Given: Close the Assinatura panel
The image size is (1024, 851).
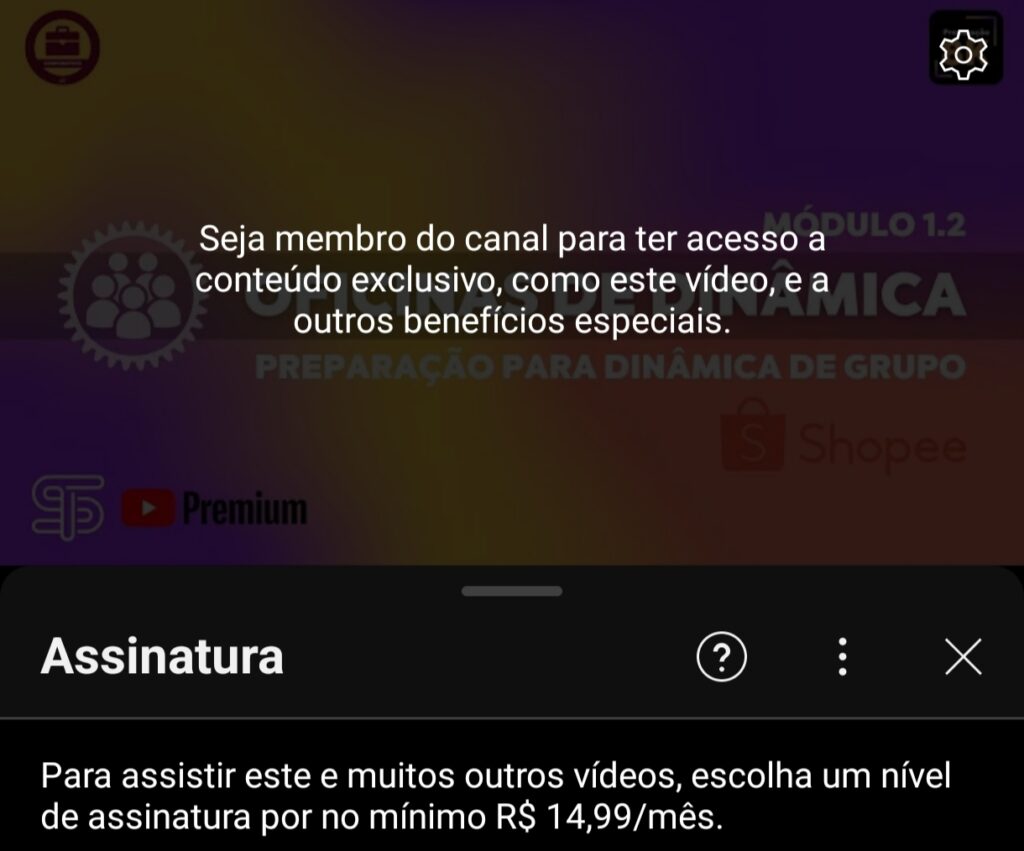Looking at the screenshot, I should point(962,657).
